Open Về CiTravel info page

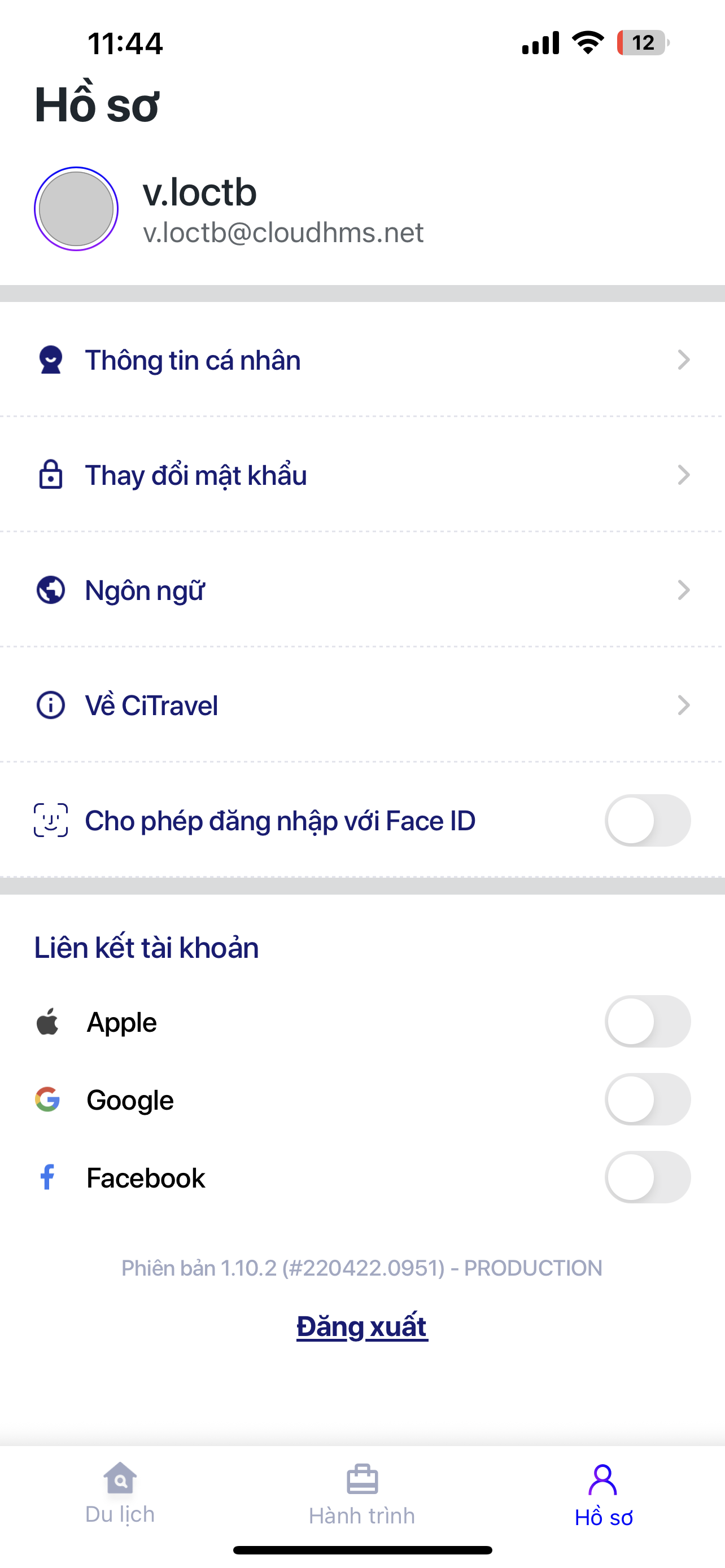click(361, 705)
